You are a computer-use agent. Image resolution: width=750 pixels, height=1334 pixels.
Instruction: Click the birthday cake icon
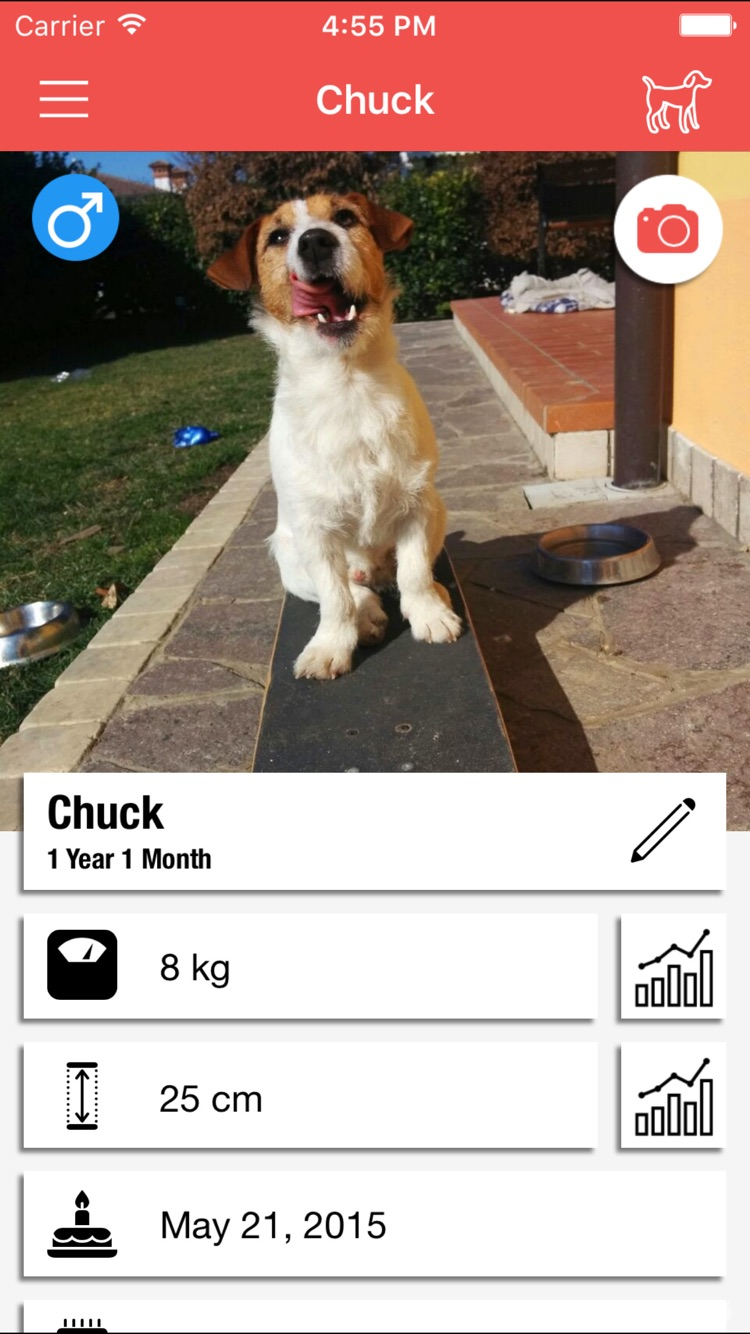(x=82, y=1224)
